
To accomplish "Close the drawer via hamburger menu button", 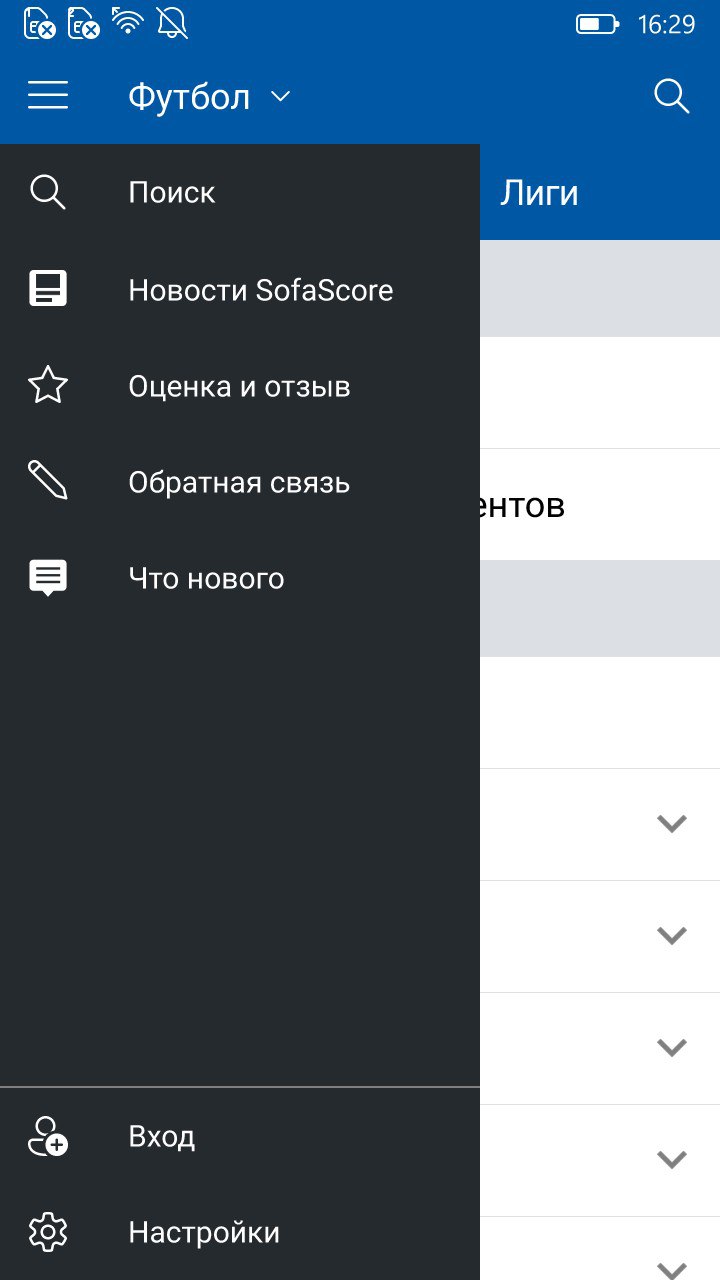I will pos(48,96).
